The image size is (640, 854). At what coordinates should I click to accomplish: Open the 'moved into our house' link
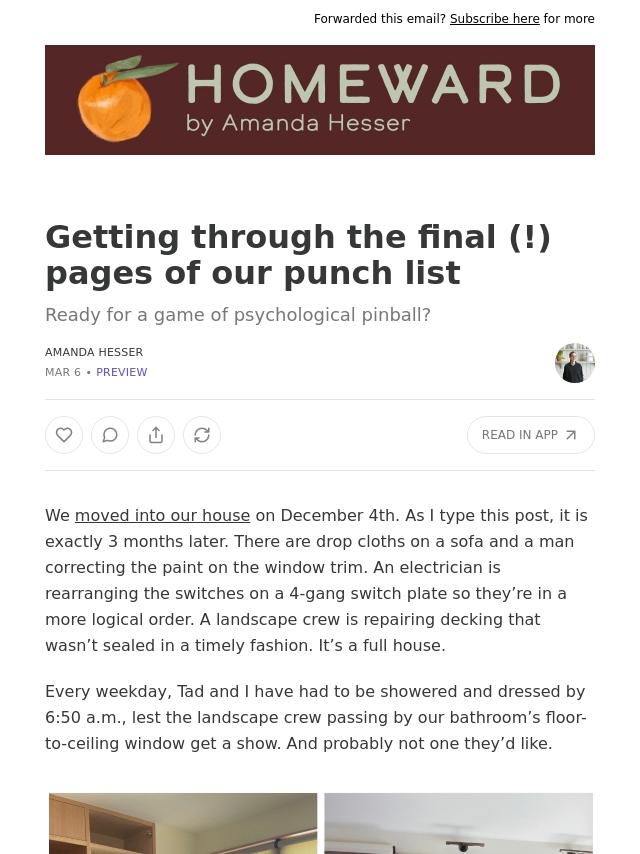tap(162, 515)
